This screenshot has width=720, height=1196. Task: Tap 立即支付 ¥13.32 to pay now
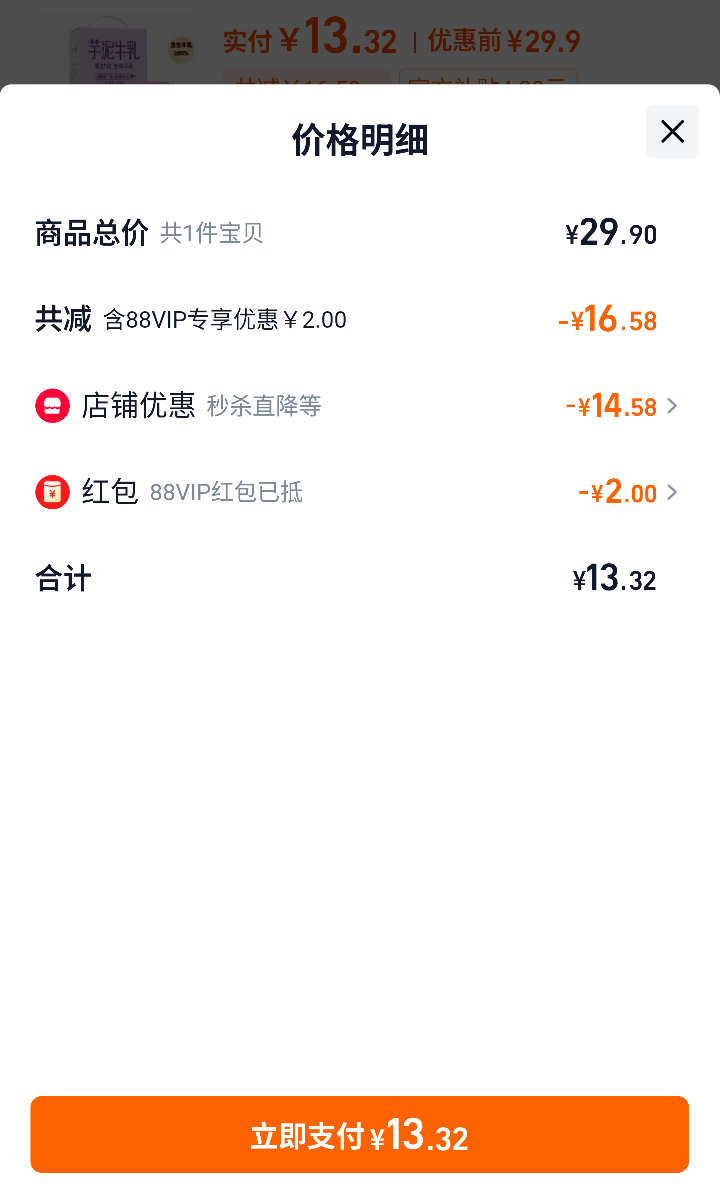point(359,1134)
